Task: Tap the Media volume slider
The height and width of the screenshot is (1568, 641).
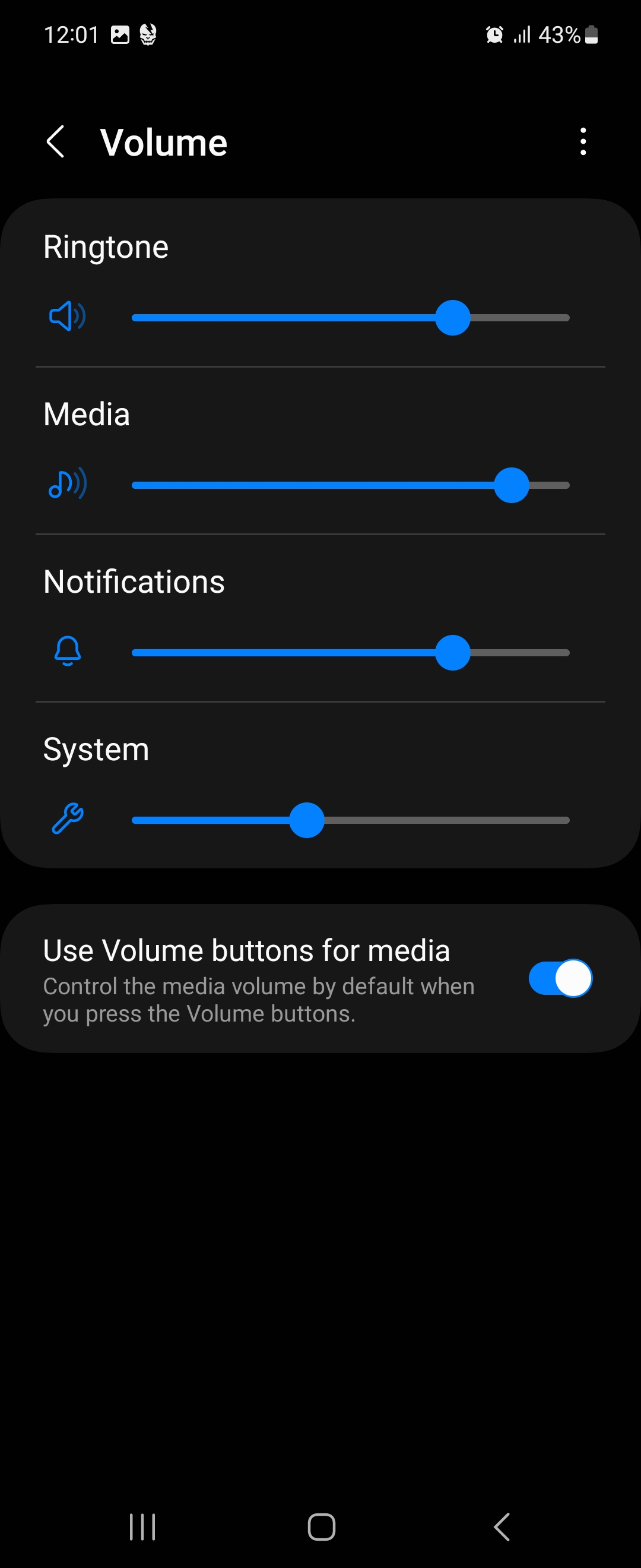Action: tap(350, 485)
